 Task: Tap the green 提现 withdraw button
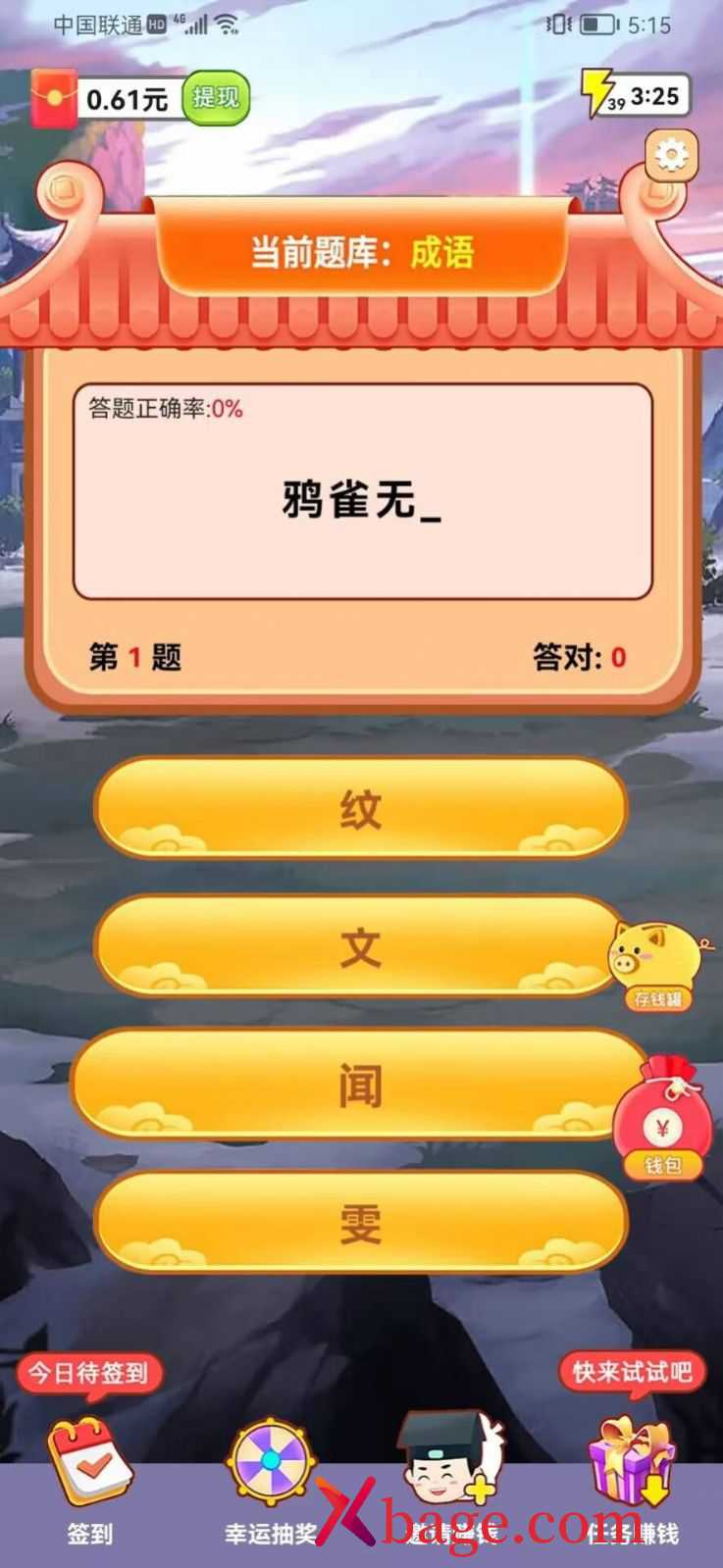(215, 97)
